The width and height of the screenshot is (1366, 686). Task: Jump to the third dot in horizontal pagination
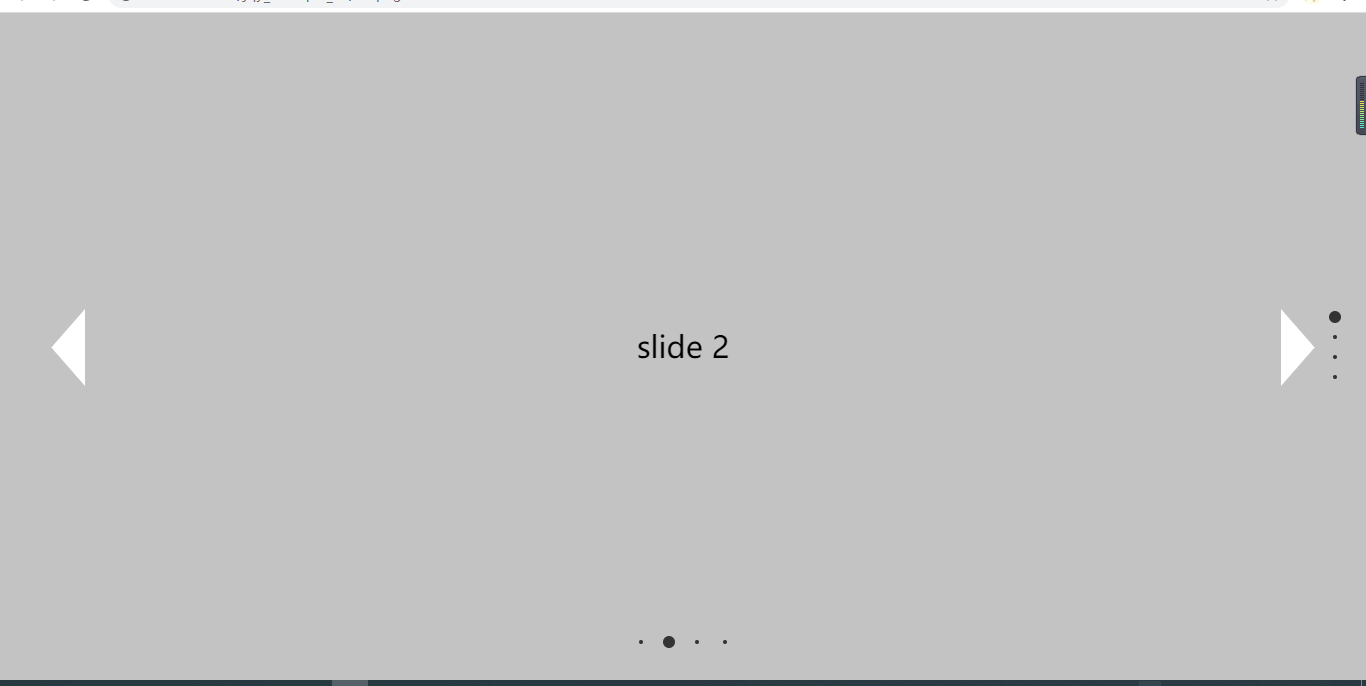tap(697, 642)
